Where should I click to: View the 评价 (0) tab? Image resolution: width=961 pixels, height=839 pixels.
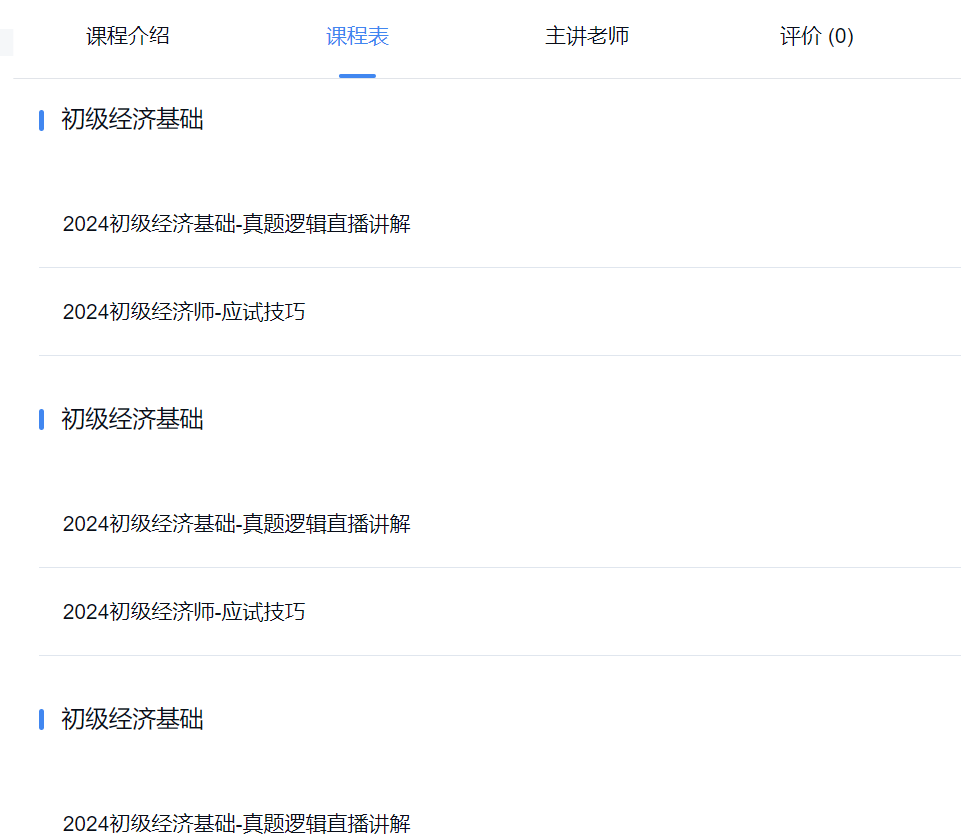click(x=816, y=37)
